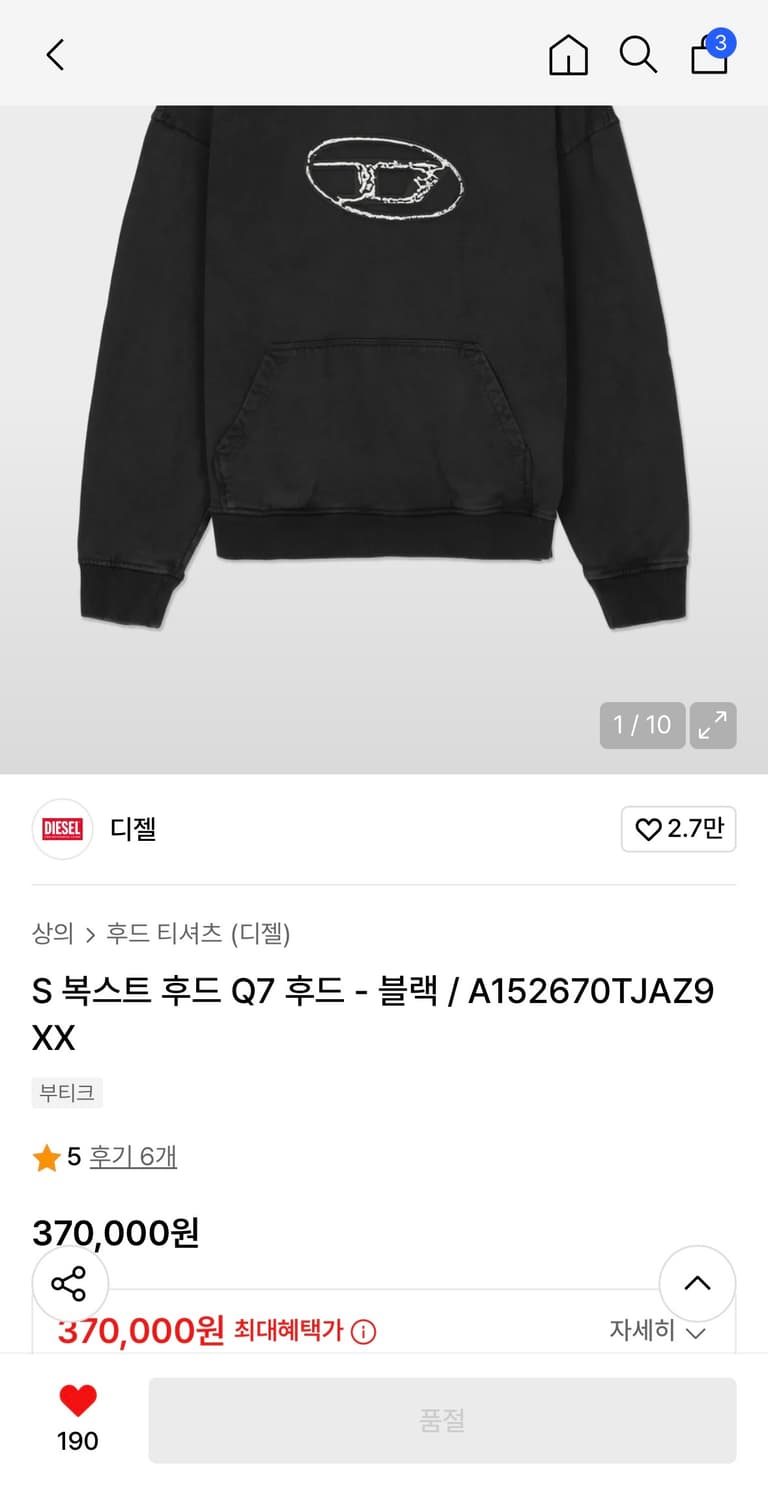Open the search icon
Screen dimensions: 768x1500
(x=637, y=55)
